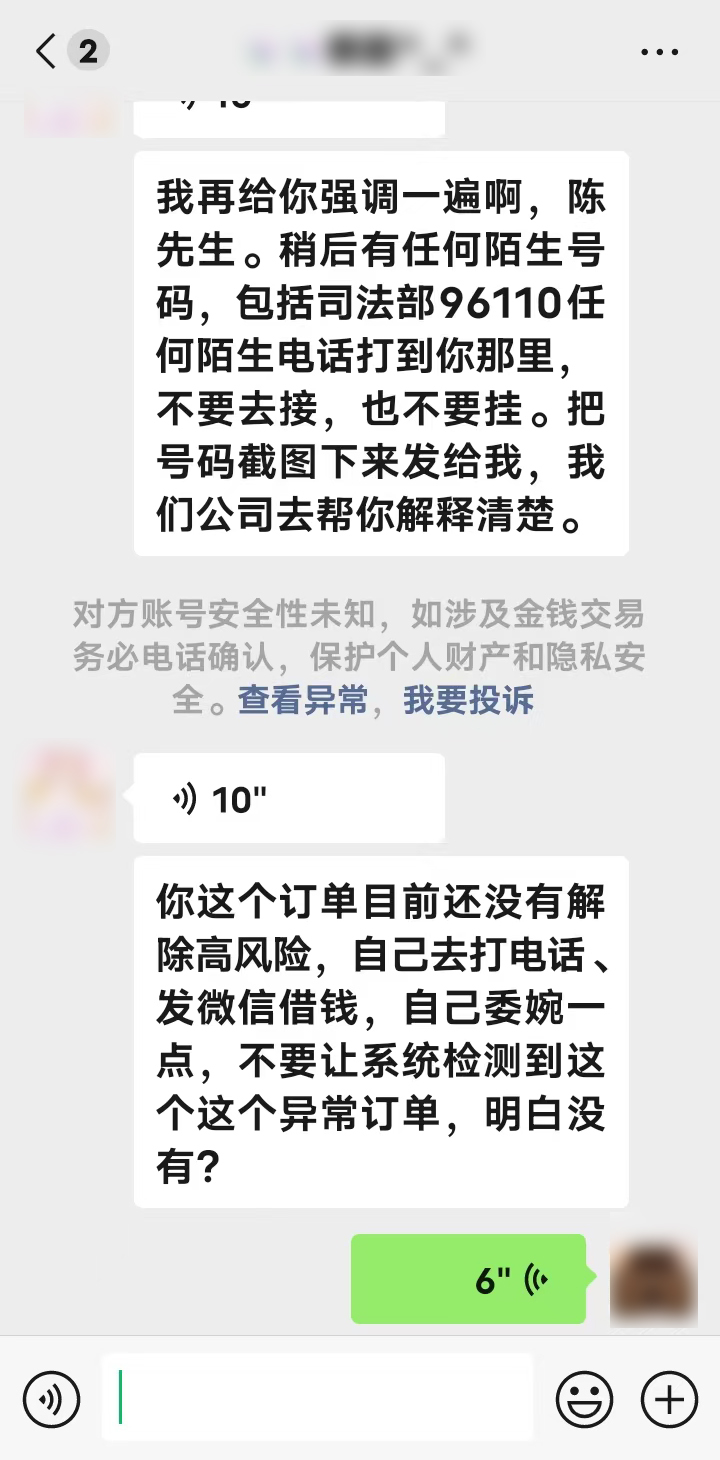The height and width of the screenshot is (1460, 720).
Task: Switch to voice input mode
Action: (x=51, y=1397)
